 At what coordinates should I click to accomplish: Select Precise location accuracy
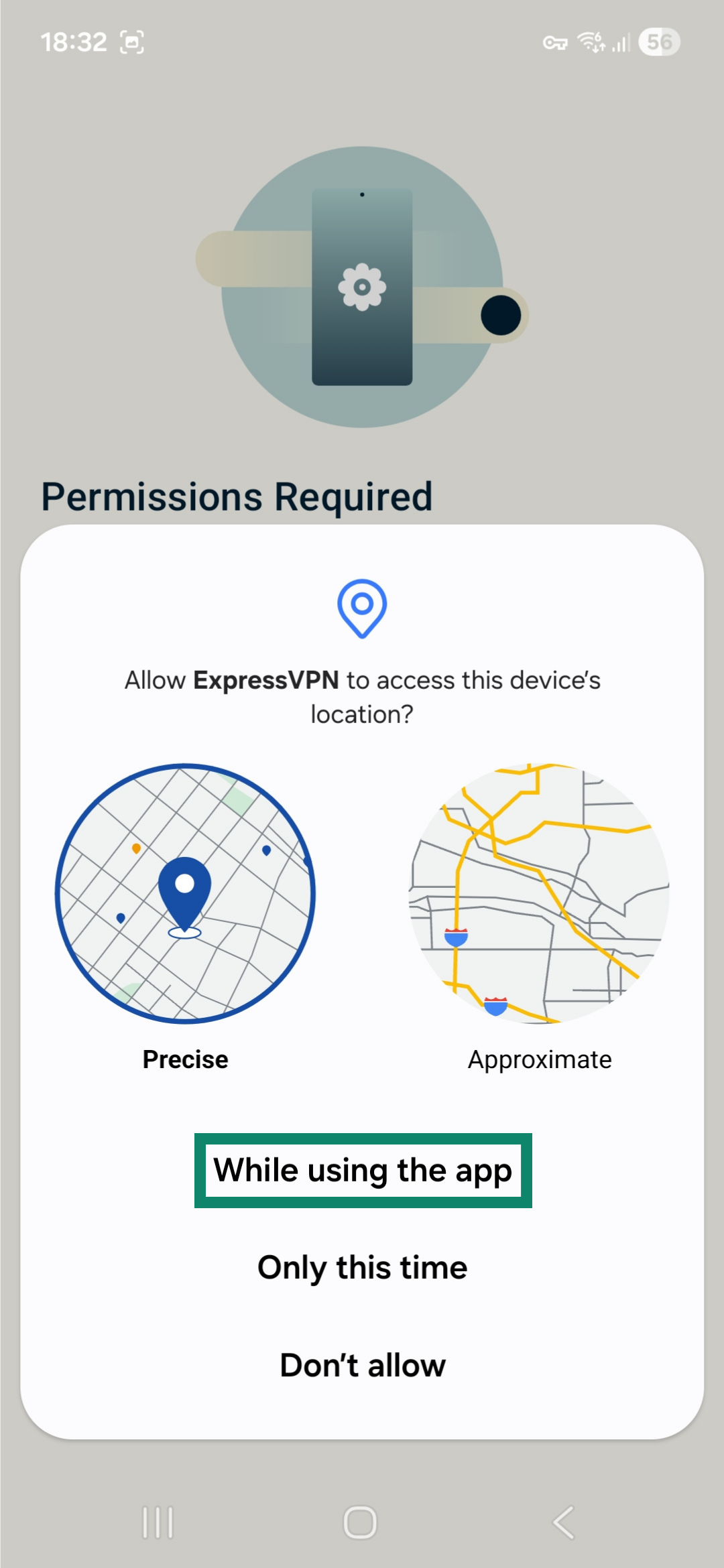(x=185, y=894)
